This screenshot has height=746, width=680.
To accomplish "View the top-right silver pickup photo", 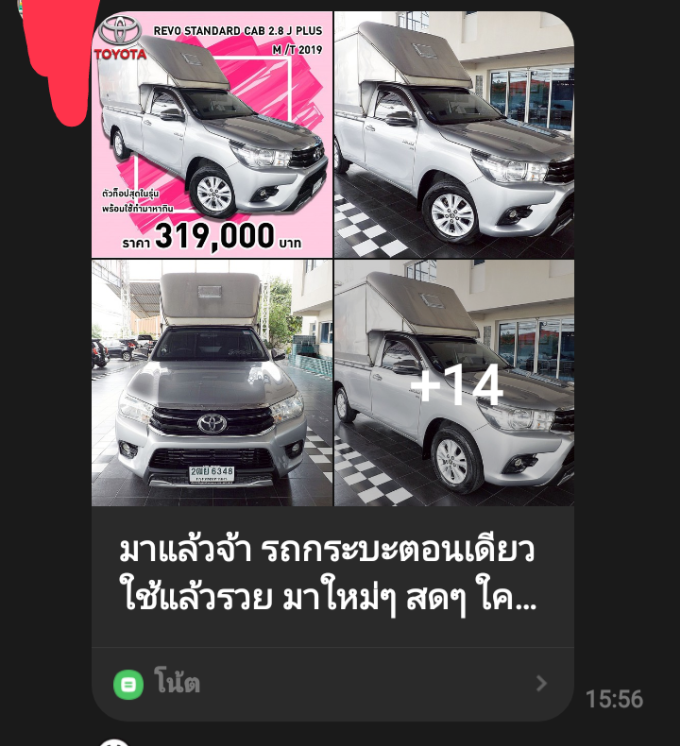I will coord(454,135).
